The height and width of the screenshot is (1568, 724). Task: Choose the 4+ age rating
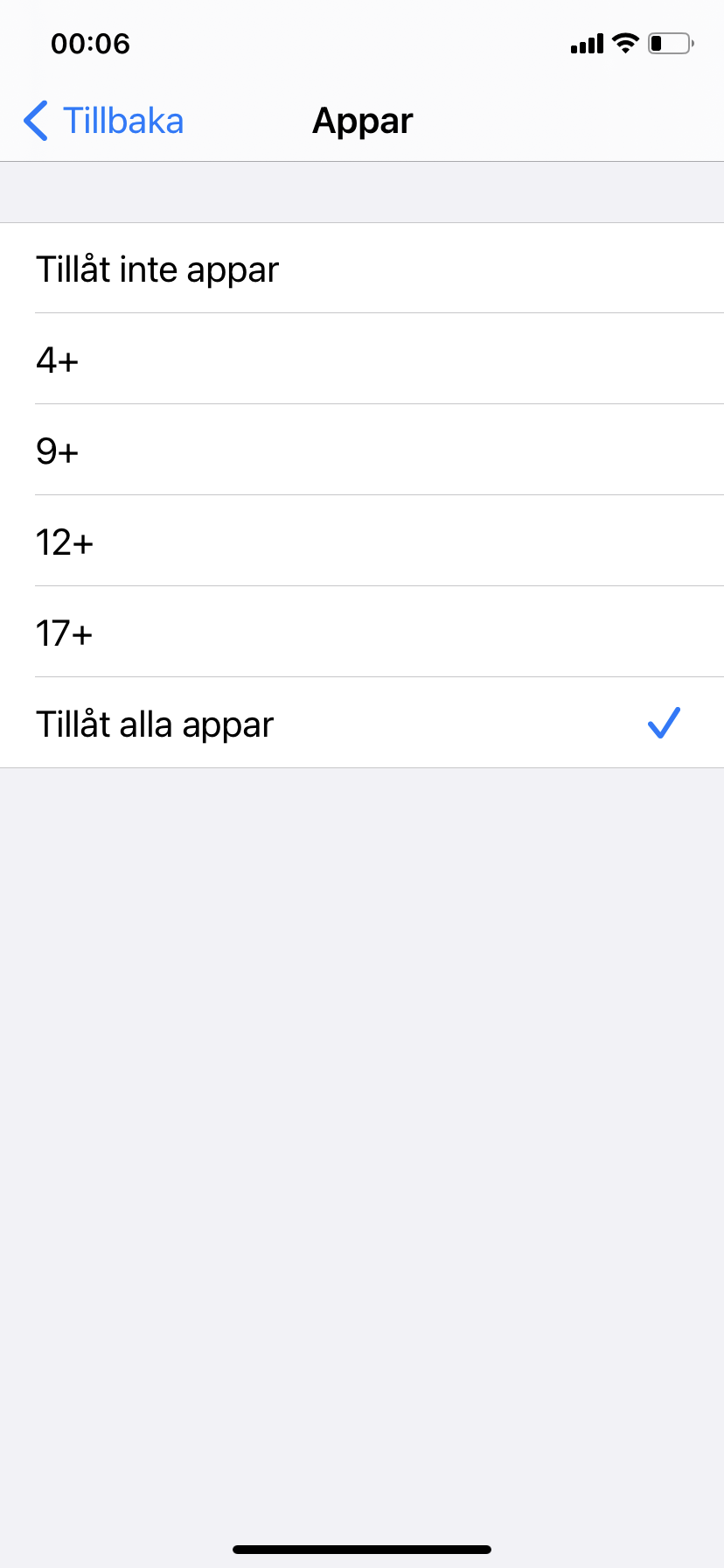pyautogui.click(x=58, y=360)
